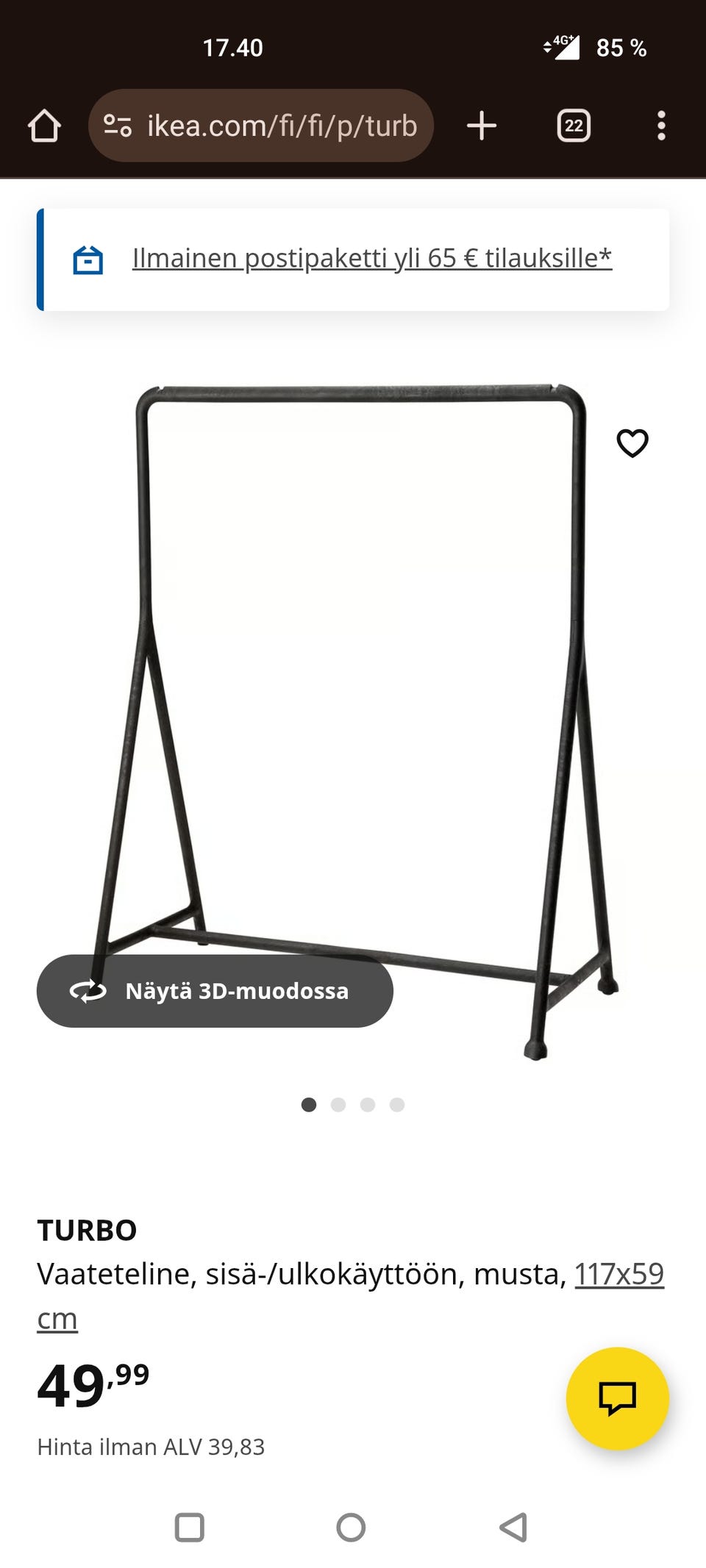Image resolution: width=706 pixels, height=1568 pixels.
Task: Open recent apps from the navigation bar
Action: click(189, 1527)
